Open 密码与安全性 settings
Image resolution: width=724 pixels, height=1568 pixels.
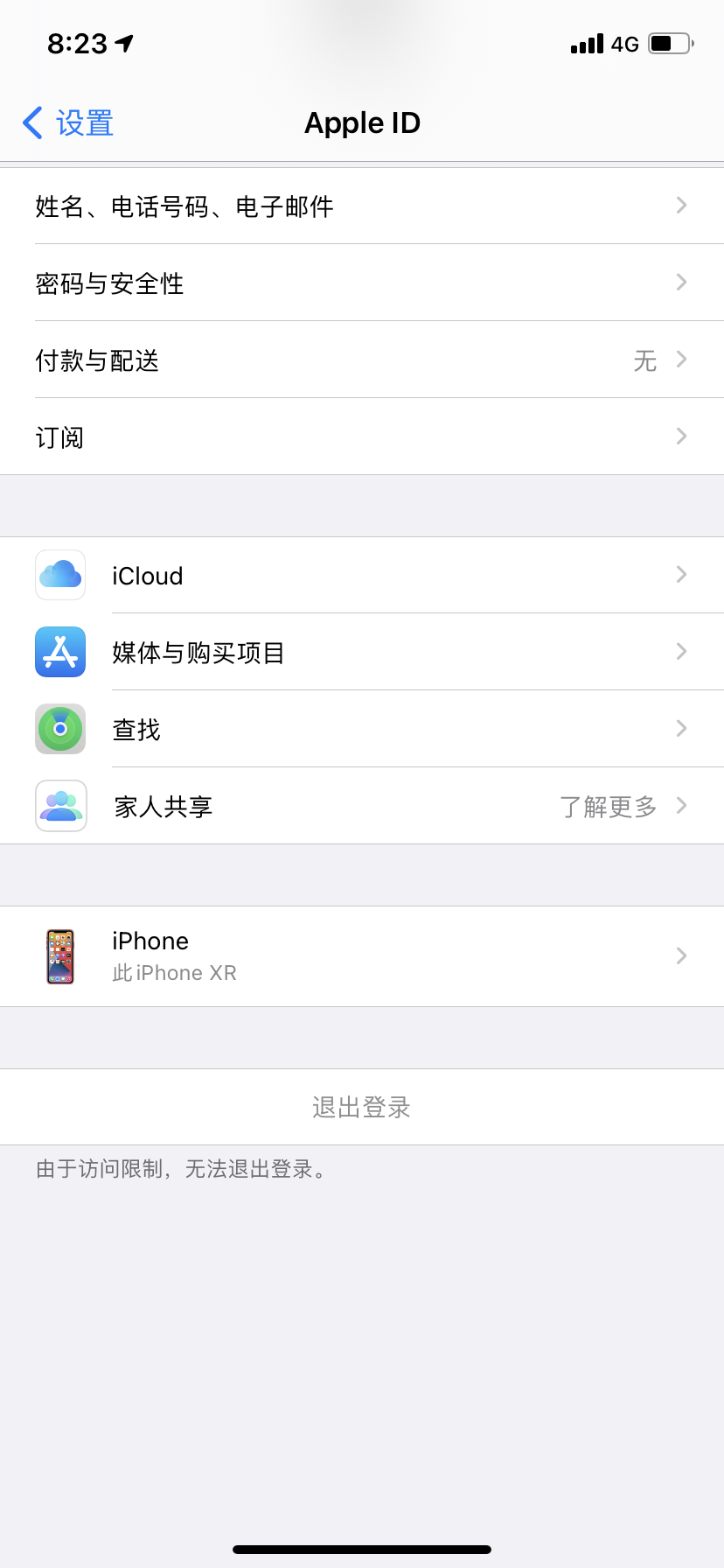coord(361,283)
